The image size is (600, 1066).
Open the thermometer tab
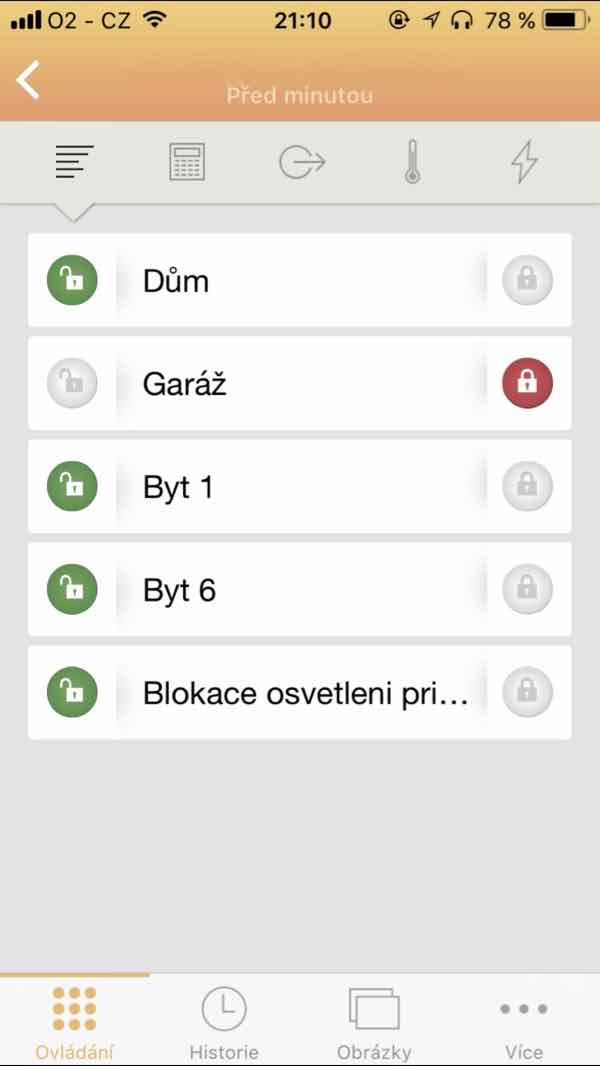click(x=412, y=161)
